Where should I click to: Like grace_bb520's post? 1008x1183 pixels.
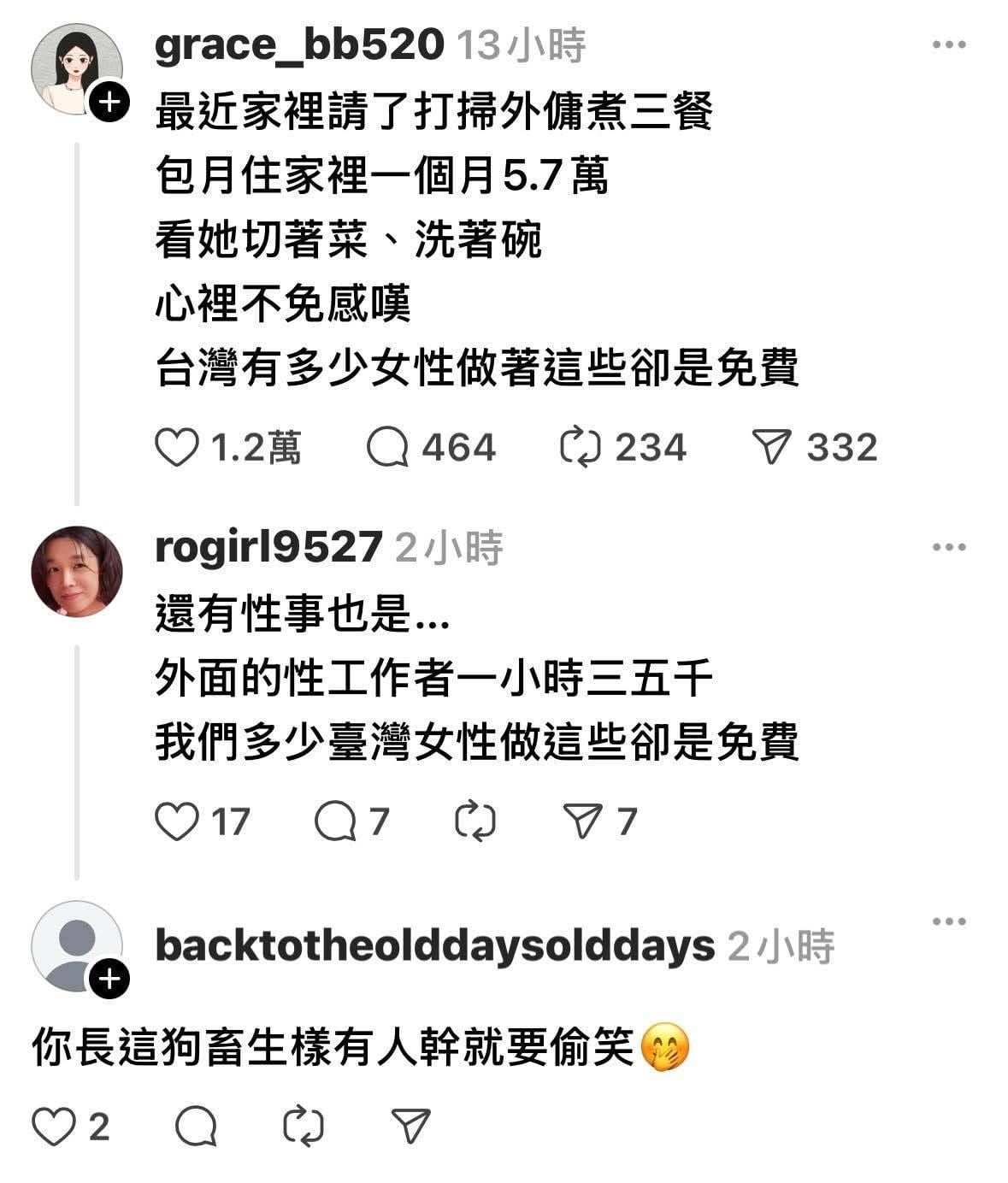coord(176,448)
